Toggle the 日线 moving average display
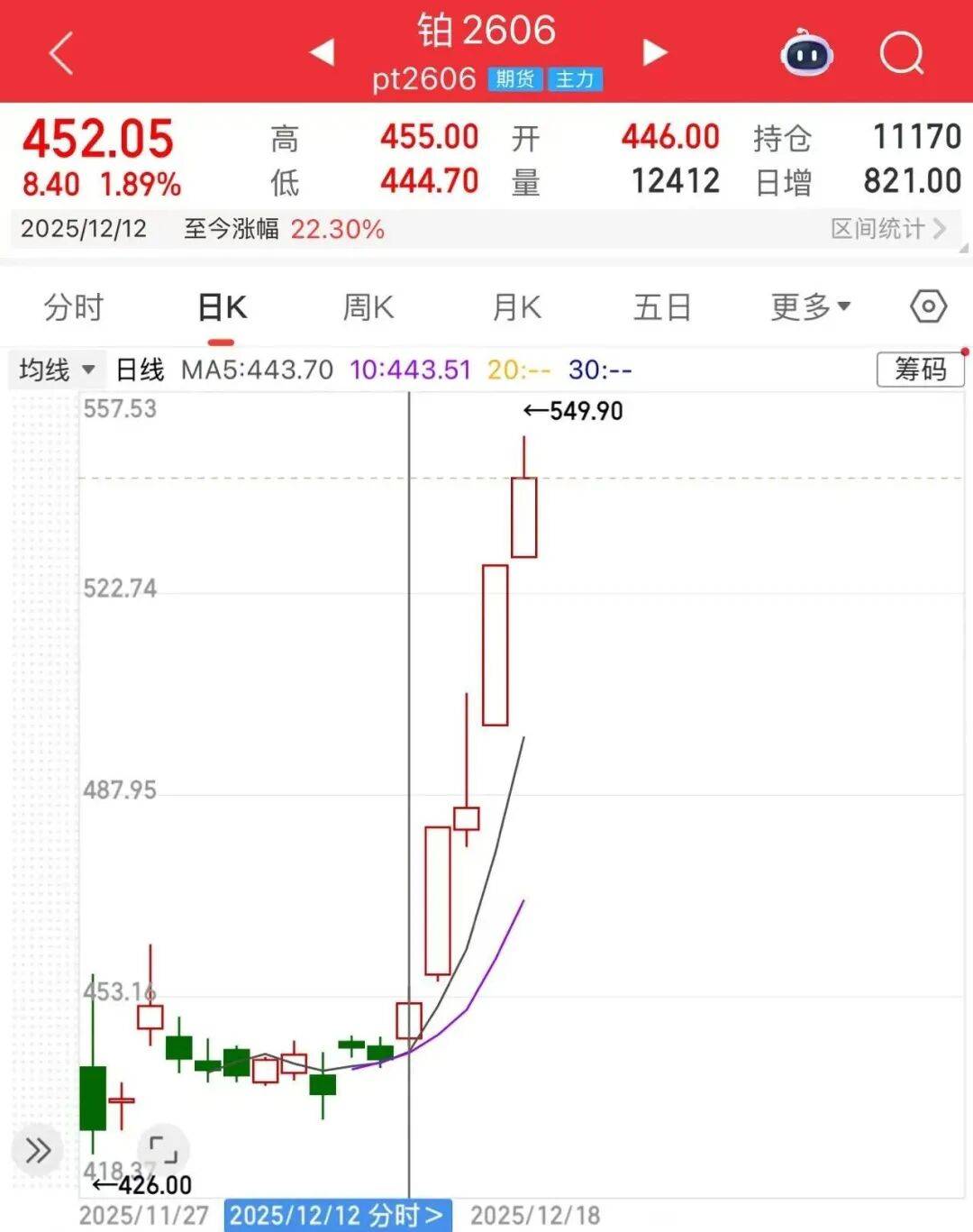Screen dimensions: 973x1232 click(137, 369)
